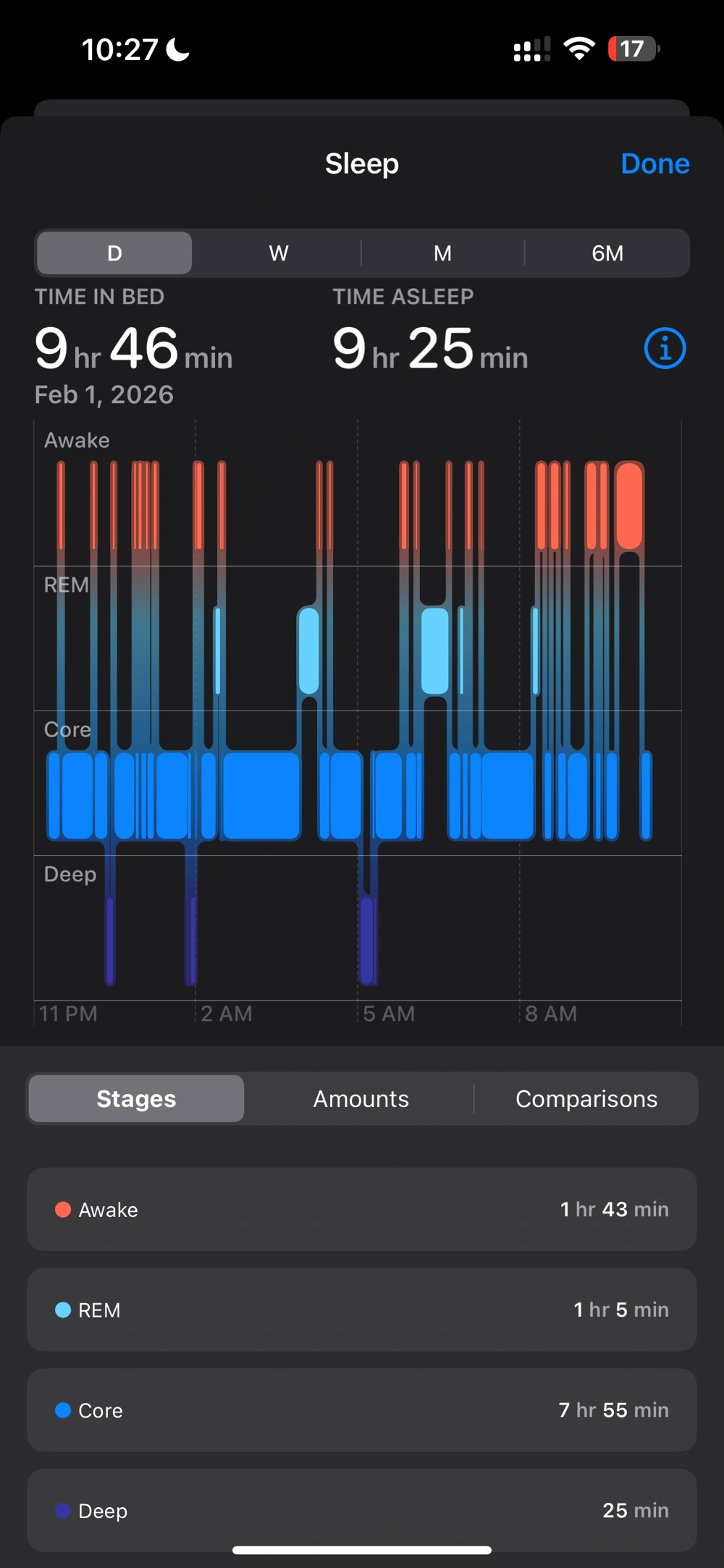Open the sleep info icon

point(664,349)
